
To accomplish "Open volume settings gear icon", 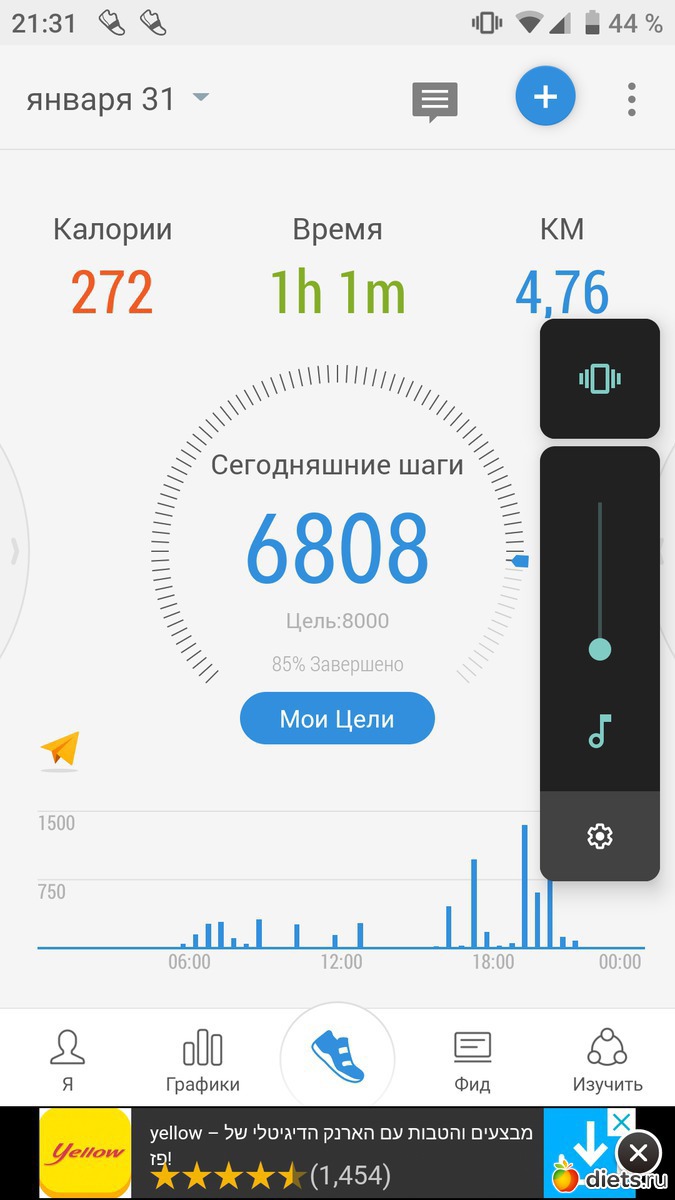I will pos(599,836).
